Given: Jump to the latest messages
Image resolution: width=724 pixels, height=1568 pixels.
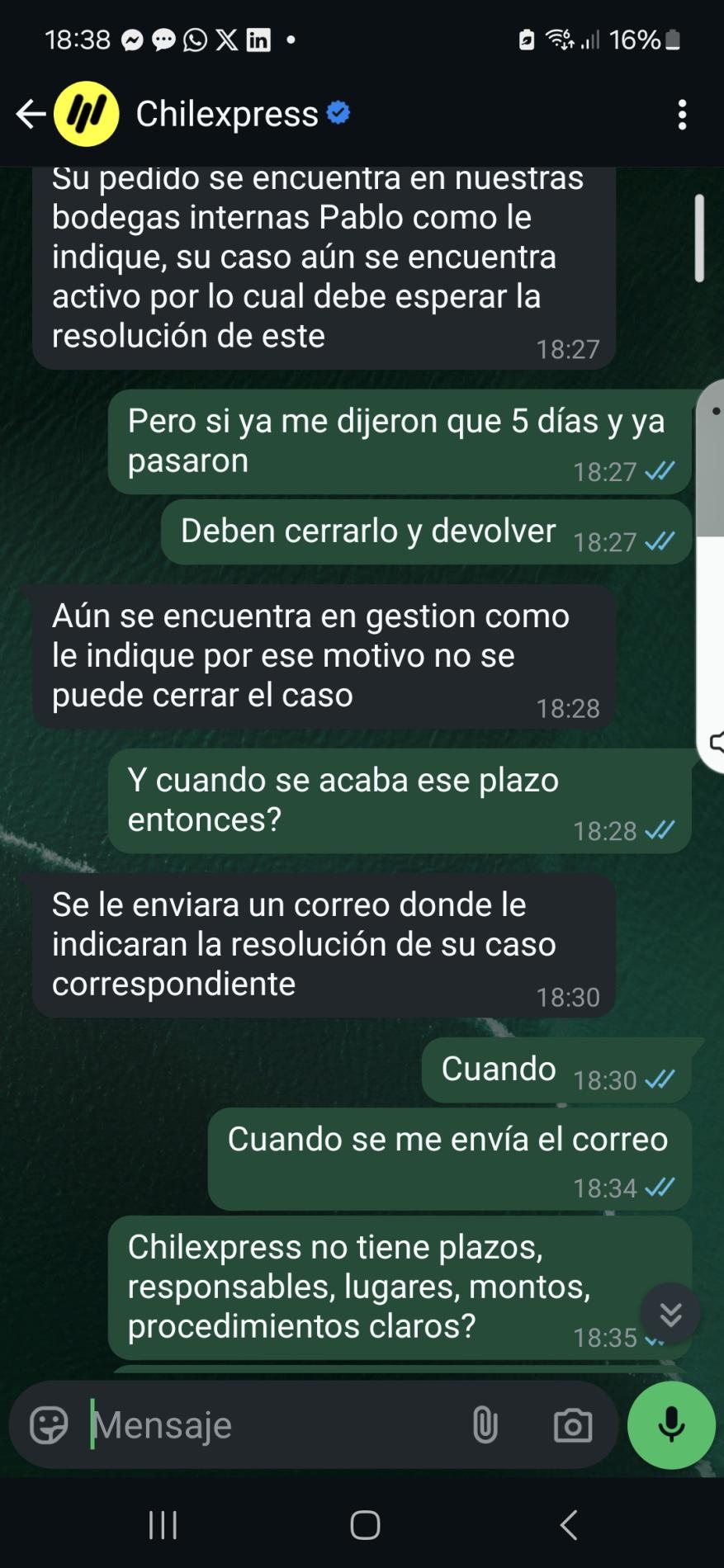Looking at the screenshot, I should pos(670,1314).
